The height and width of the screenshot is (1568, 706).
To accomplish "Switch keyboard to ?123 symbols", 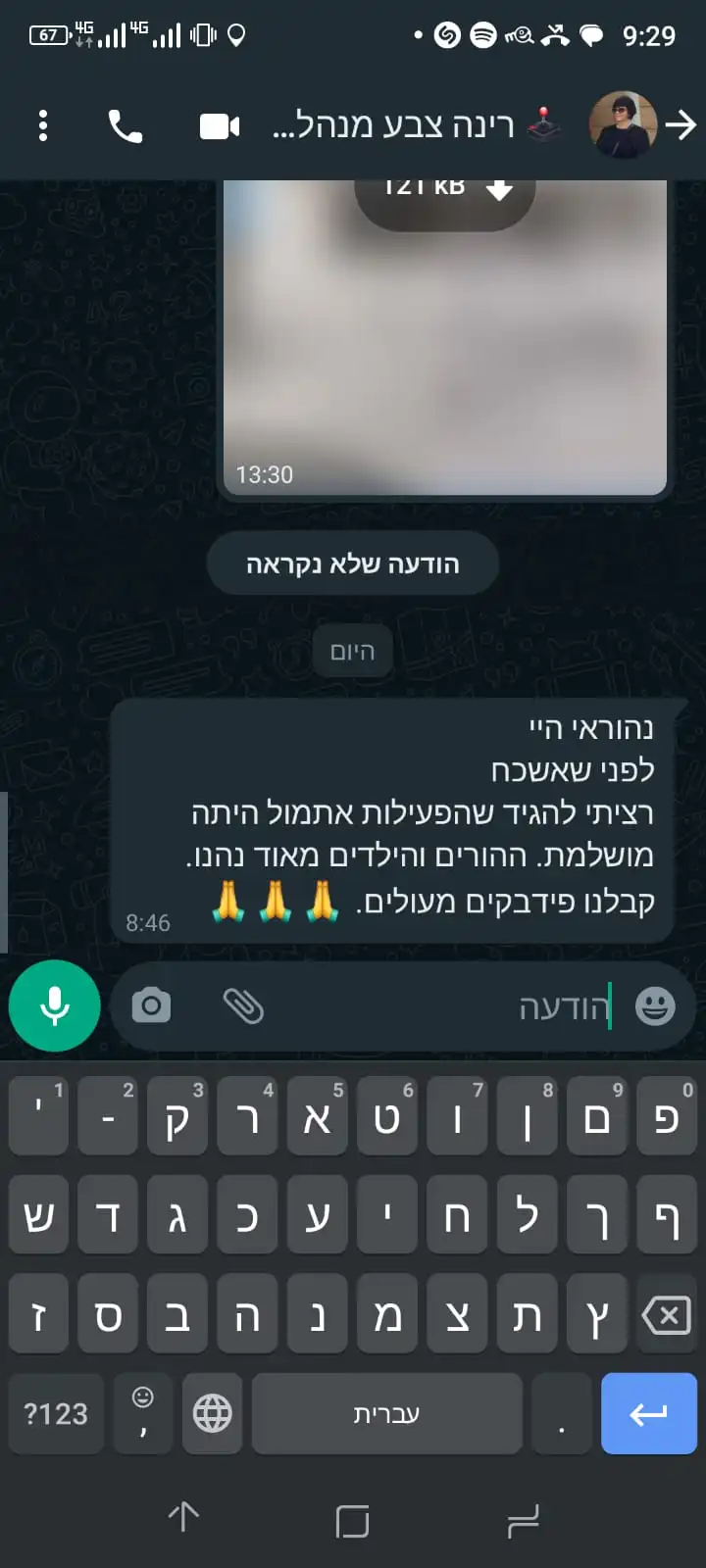I will point(56,1413).
